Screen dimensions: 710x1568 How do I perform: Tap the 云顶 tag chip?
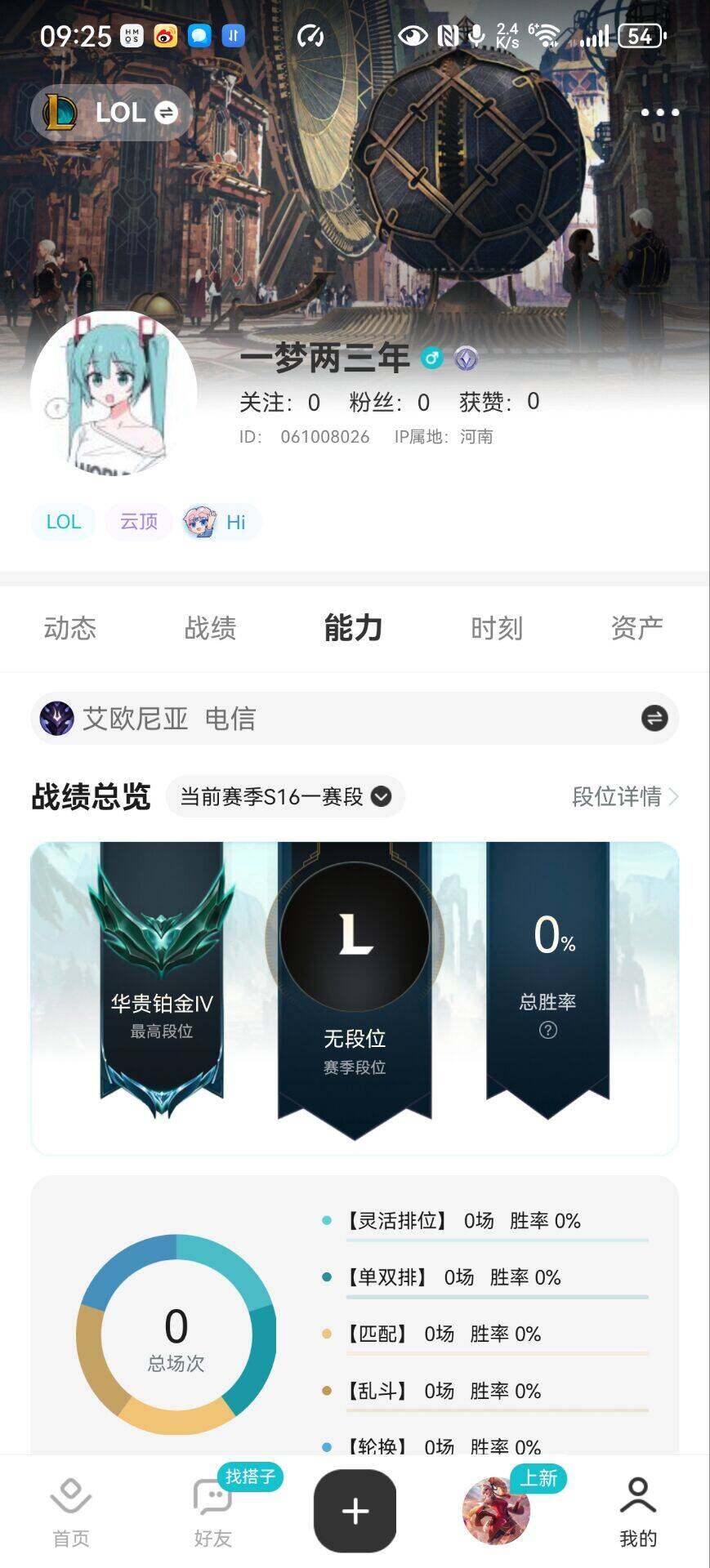(138, 522)
